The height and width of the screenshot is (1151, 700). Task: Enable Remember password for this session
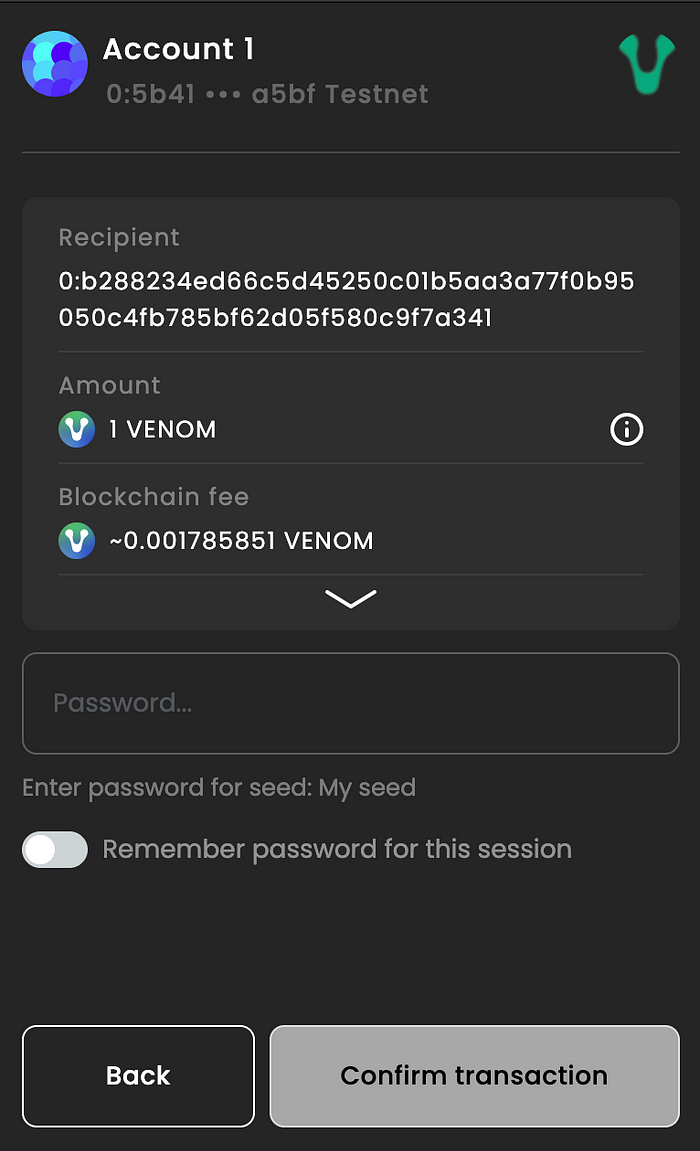pyautogui.click(x=55, y=849)
